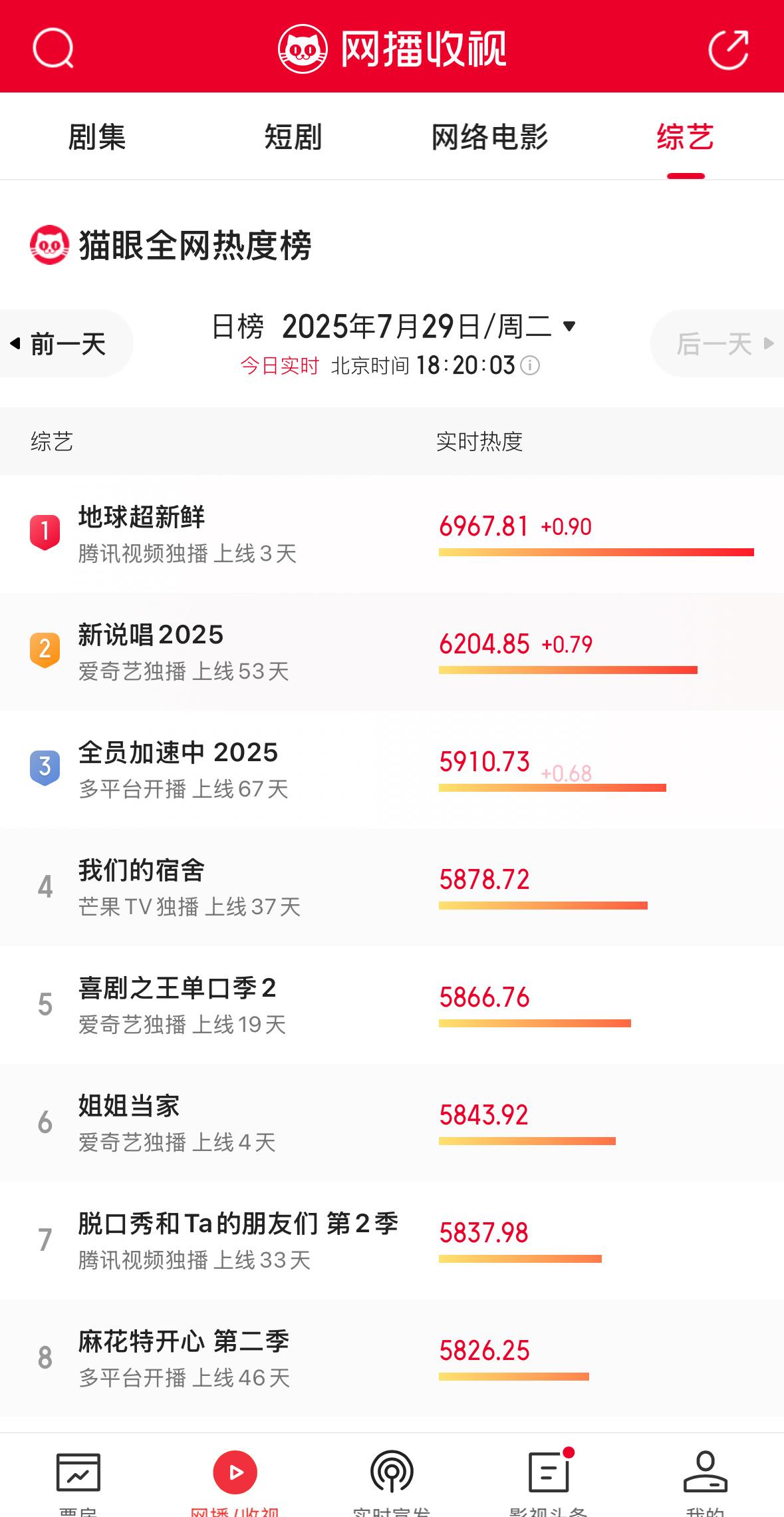
Task: Switch to the 网络电影 tab
Action: click(489, 138)
